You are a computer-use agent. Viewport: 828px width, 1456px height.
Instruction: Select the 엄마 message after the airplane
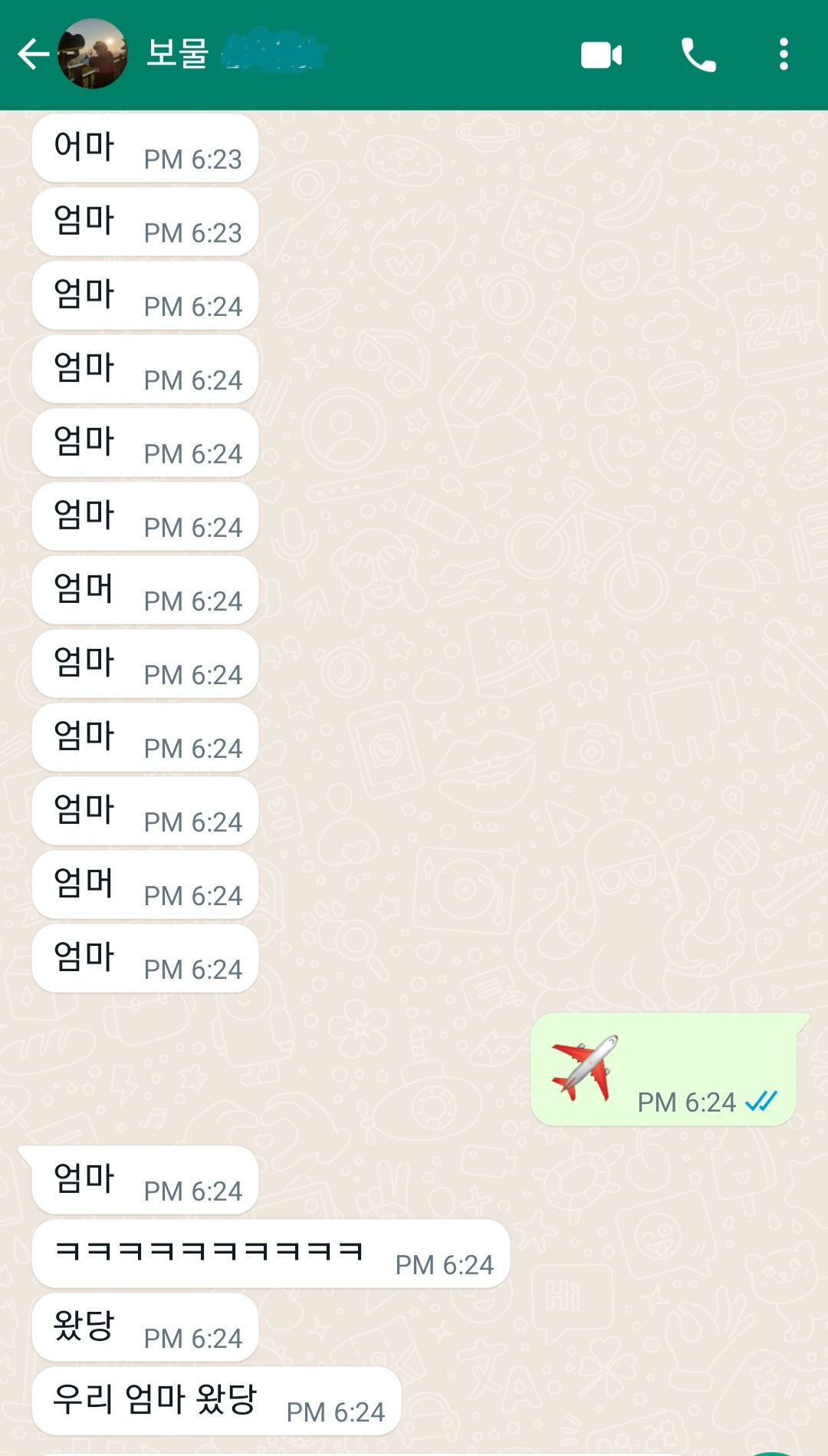[x=144, y=1178]
